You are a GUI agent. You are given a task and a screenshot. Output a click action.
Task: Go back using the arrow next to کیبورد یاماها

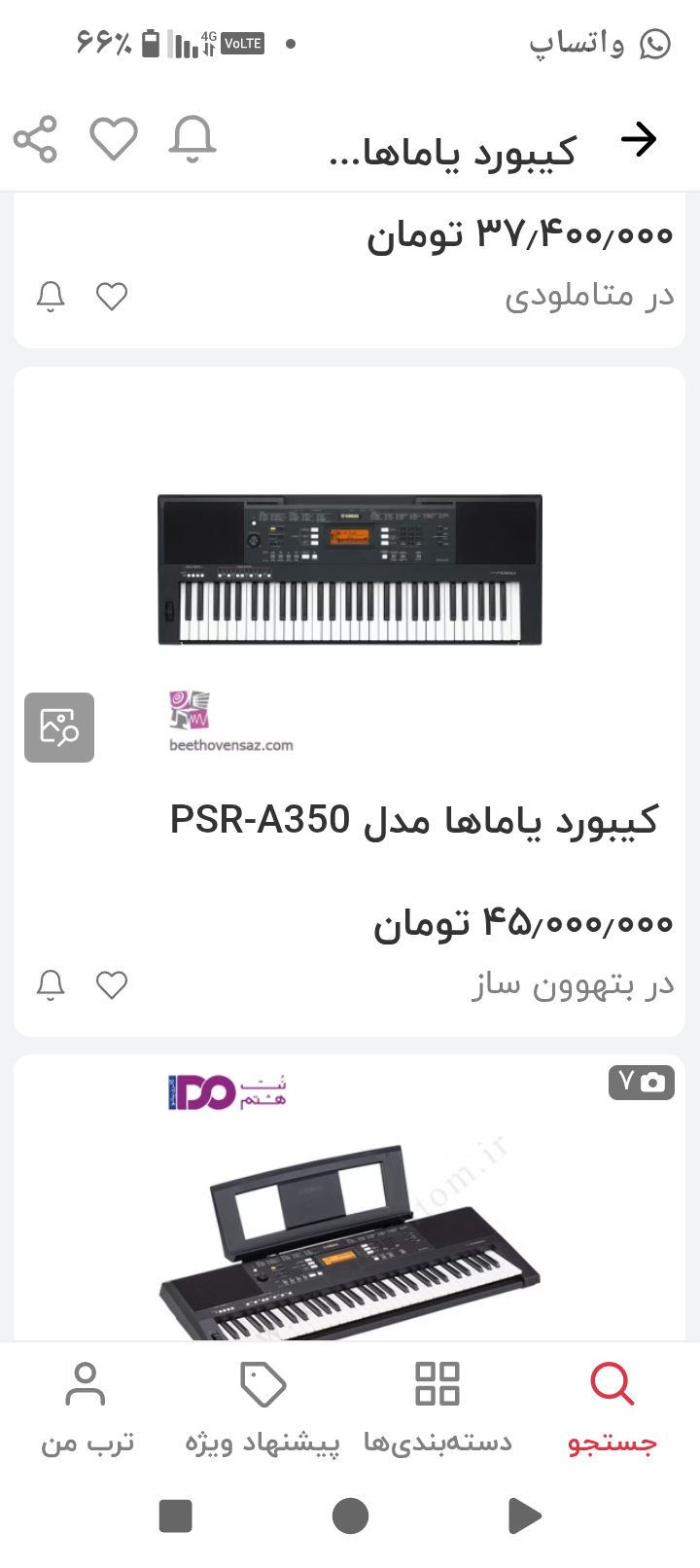pos(640,138)
